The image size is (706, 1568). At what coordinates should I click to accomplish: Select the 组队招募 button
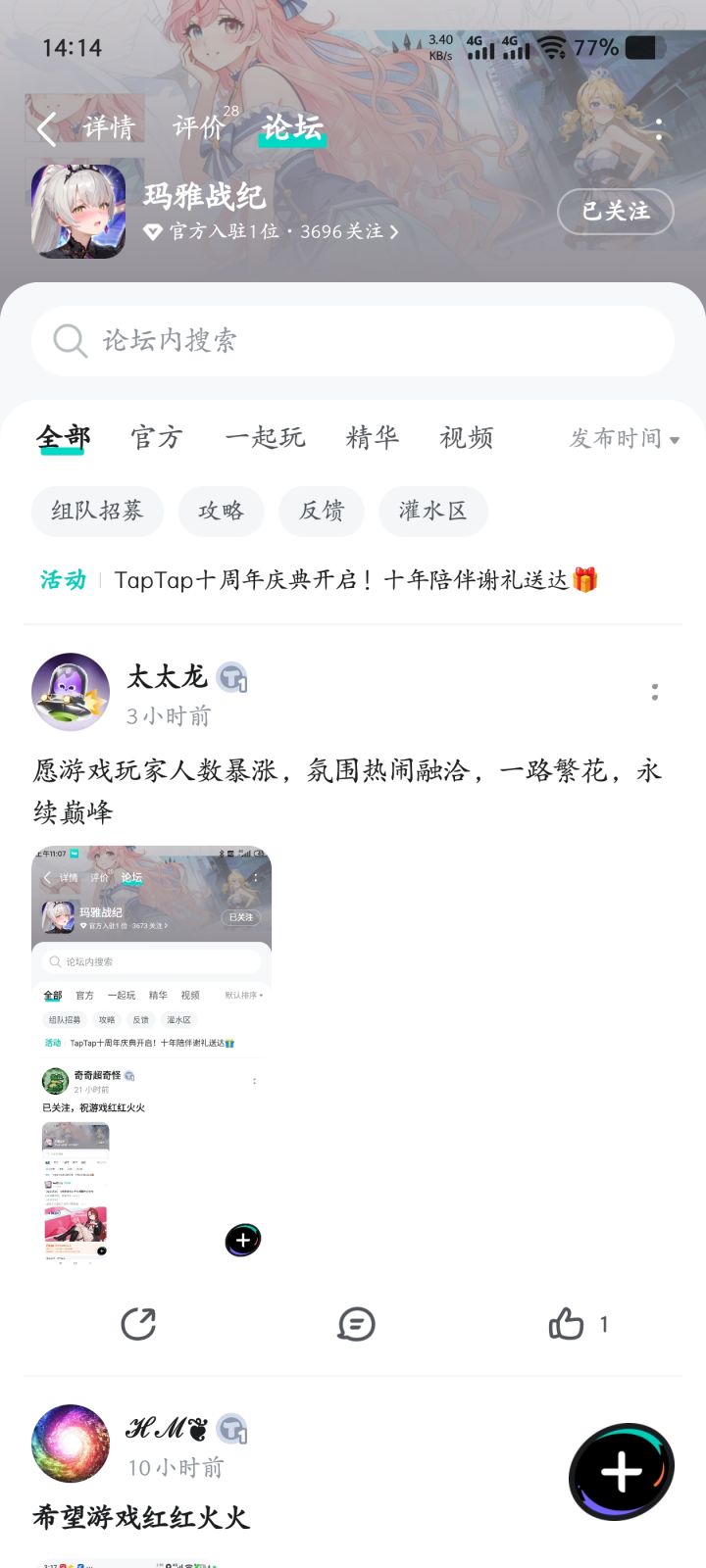[x=97, y=512]
